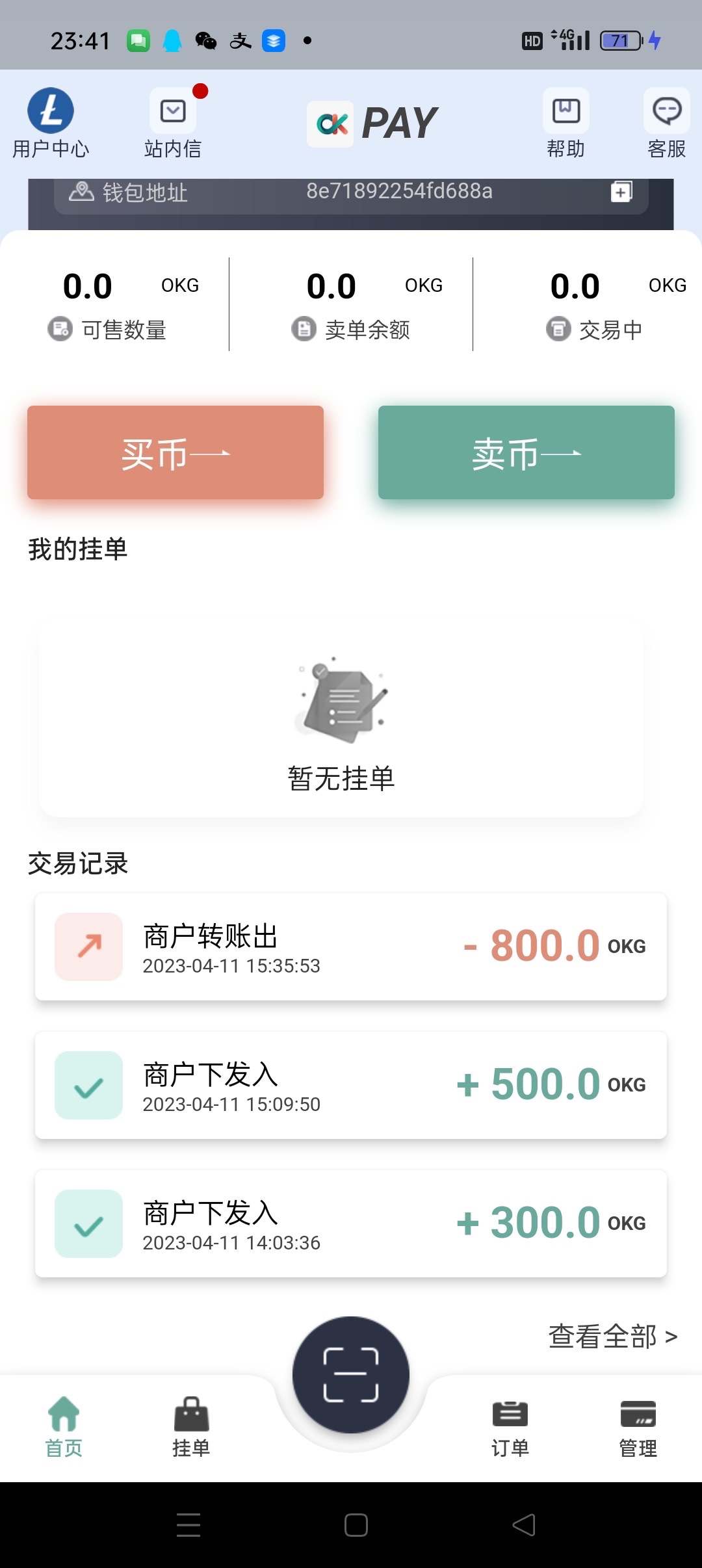Viewport: 702px width, 1568px height.
Task: Switch to the 订单 tab
Action: [x=510, y=1426]
